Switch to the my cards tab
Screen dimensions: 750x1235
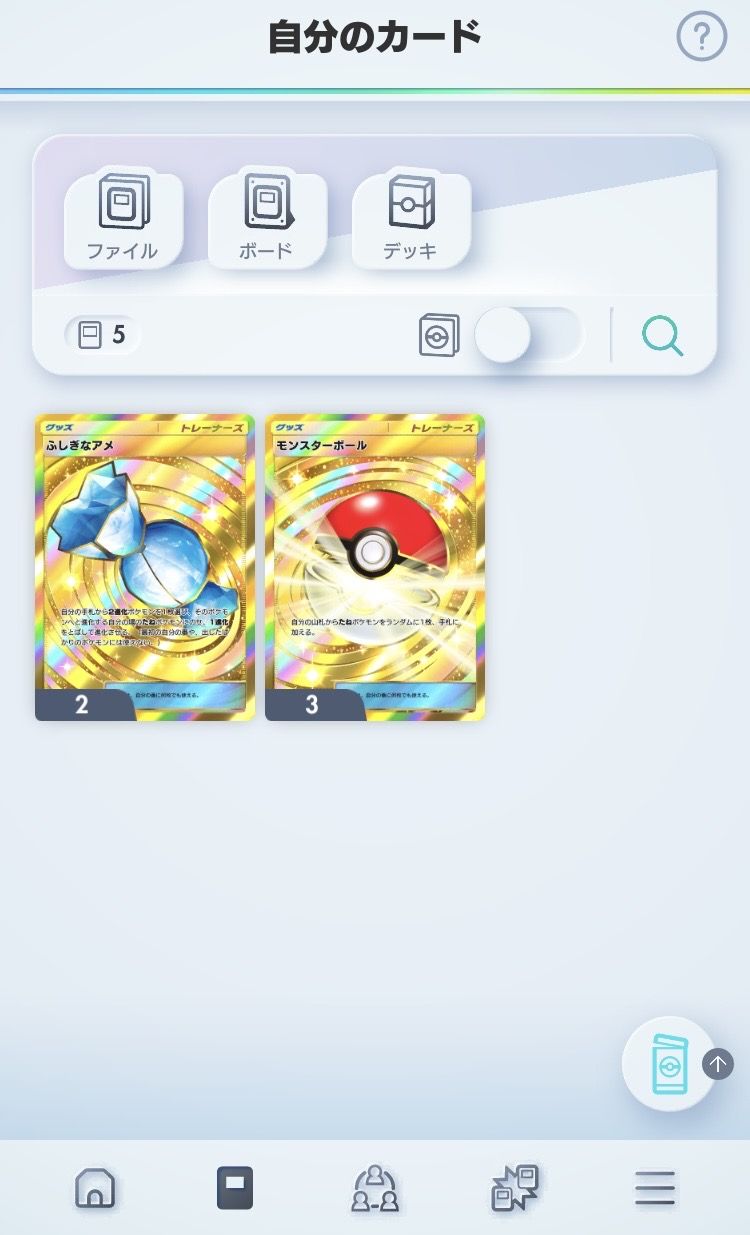click(235, 1188)
